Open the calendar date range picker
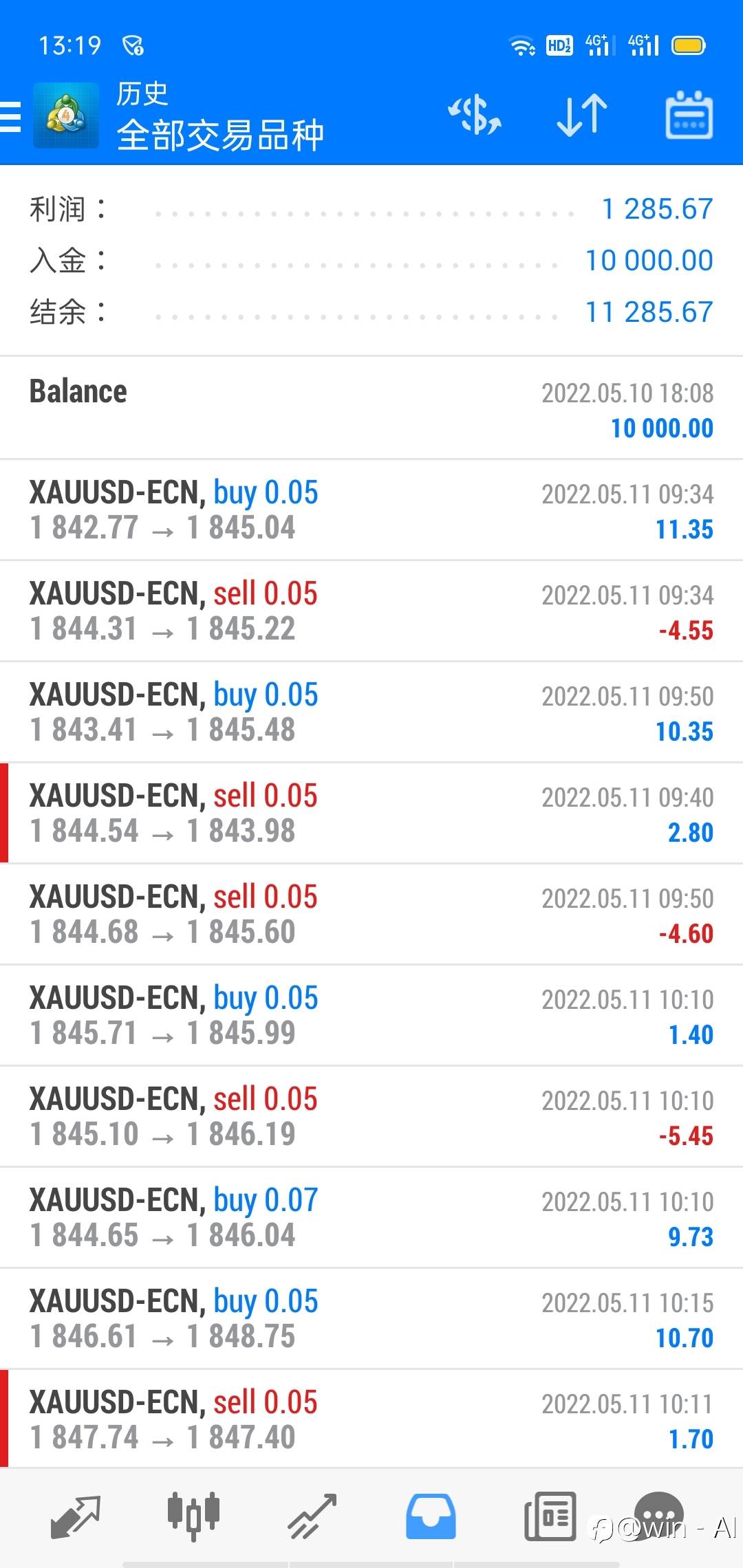 pos(689,115)
